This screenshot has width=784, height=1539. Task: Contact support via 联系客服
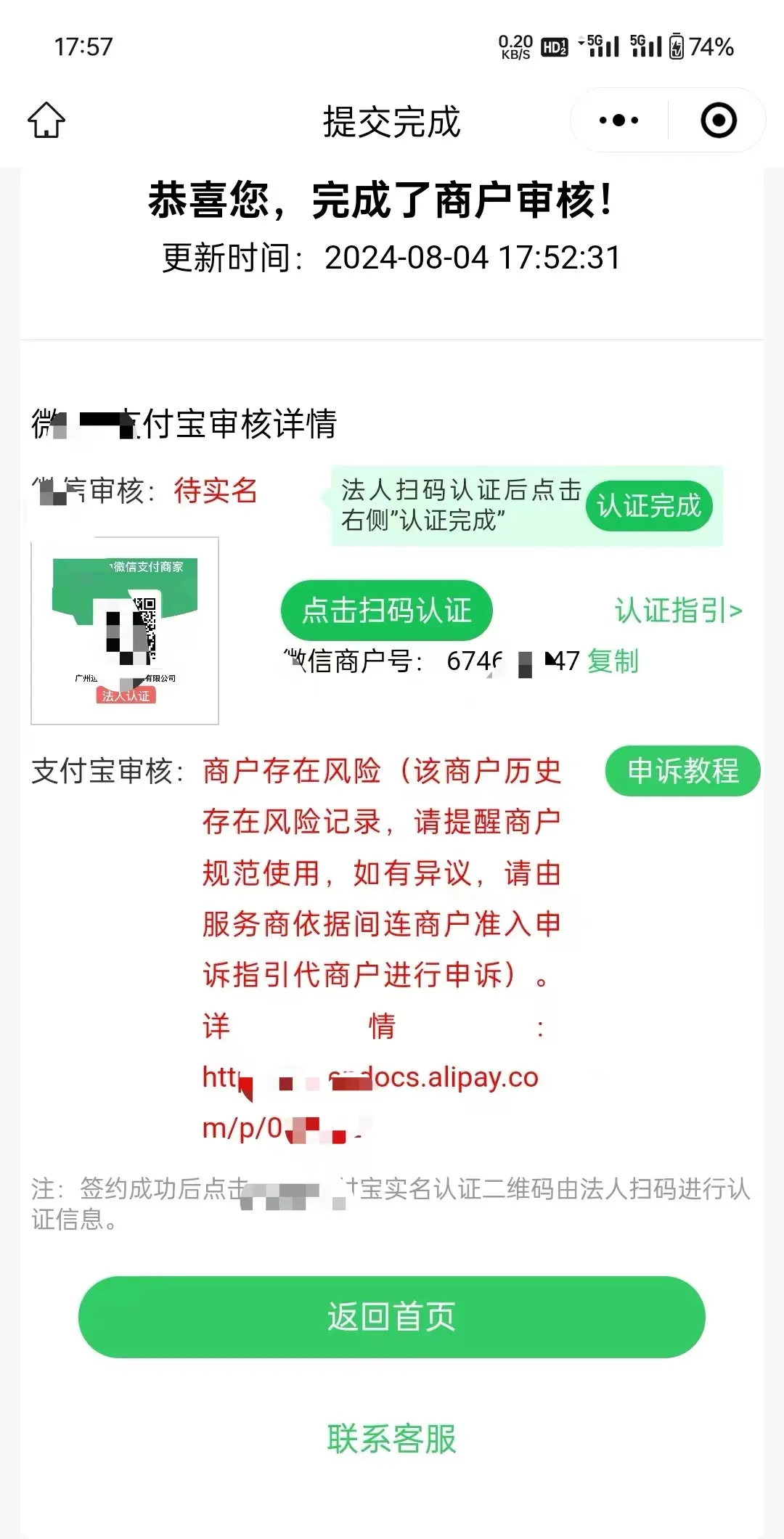tap(391, 1439)
